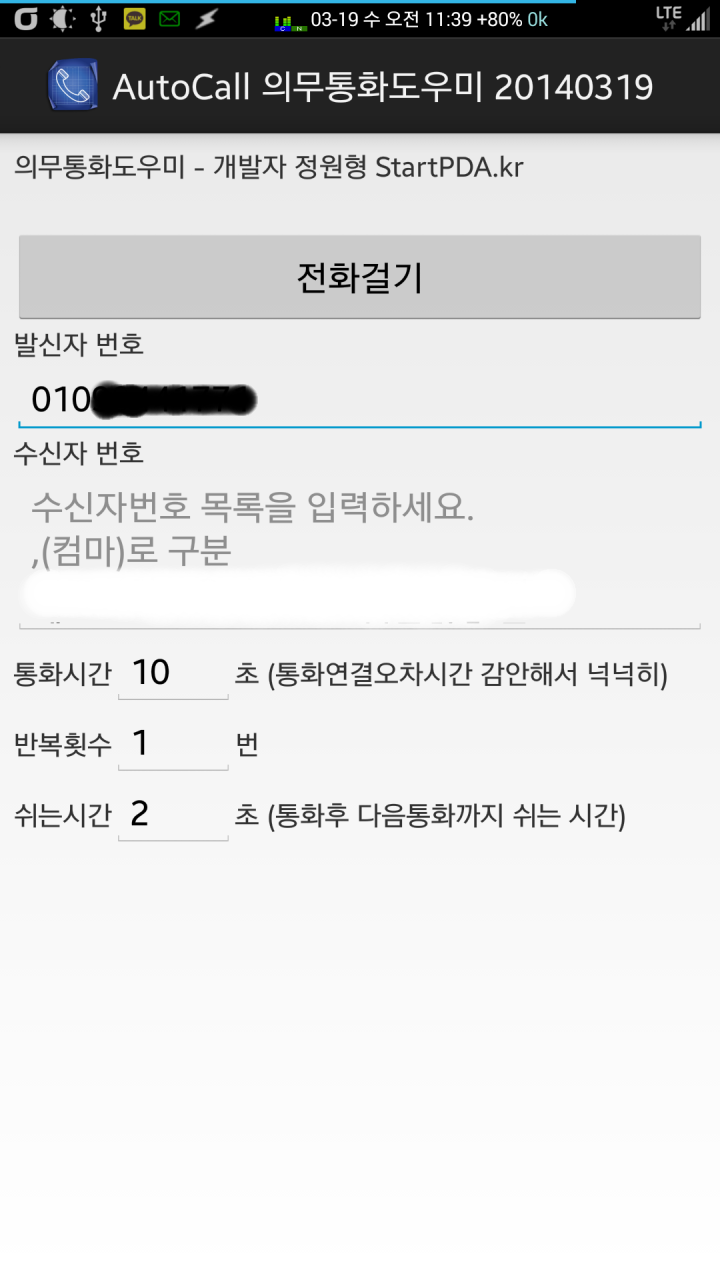
Task: Edit the 발신자 번호 field
Action: (360, 399)
